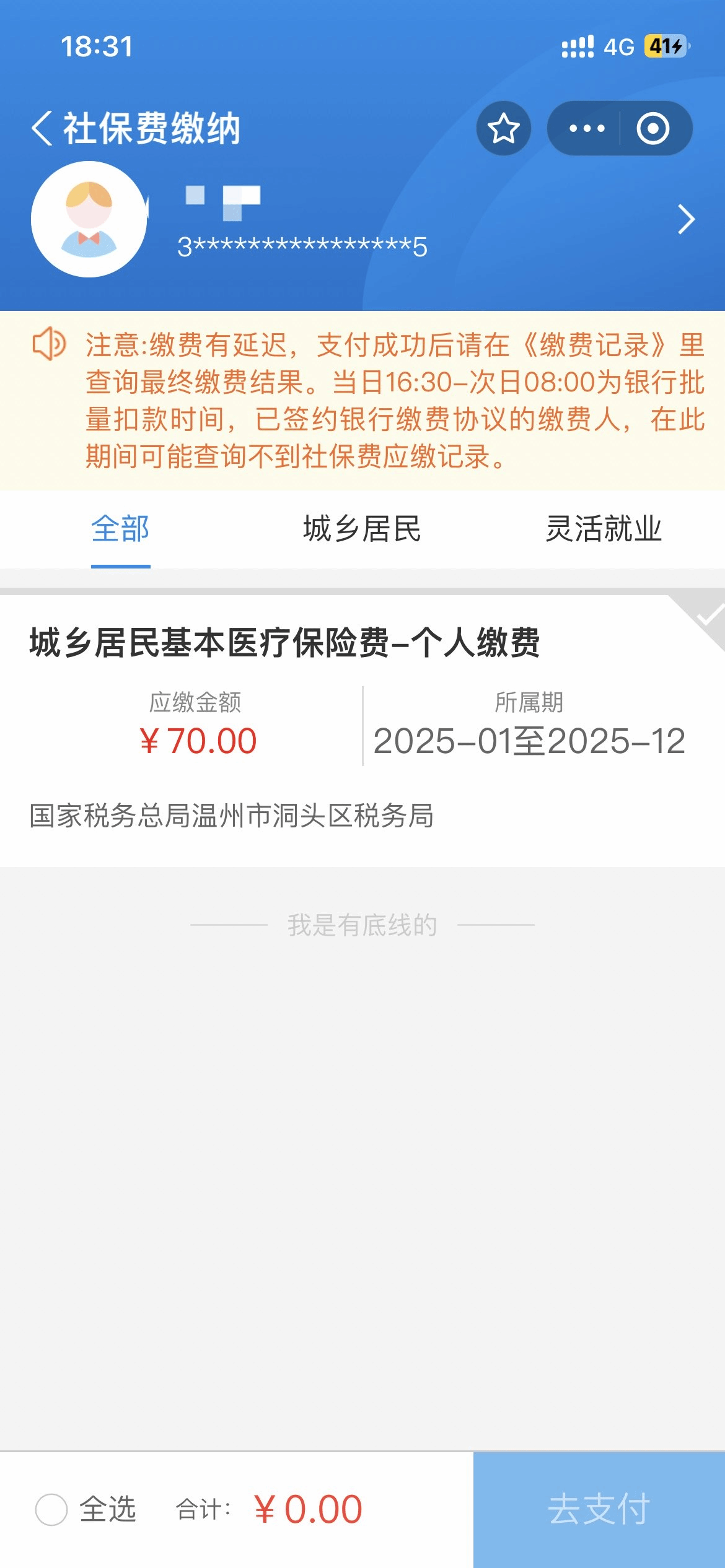This screenshot has width=725, height=1568.
Task: Switch to the 全部 tab
Action: pyautogui.click(x=120, y=530)
